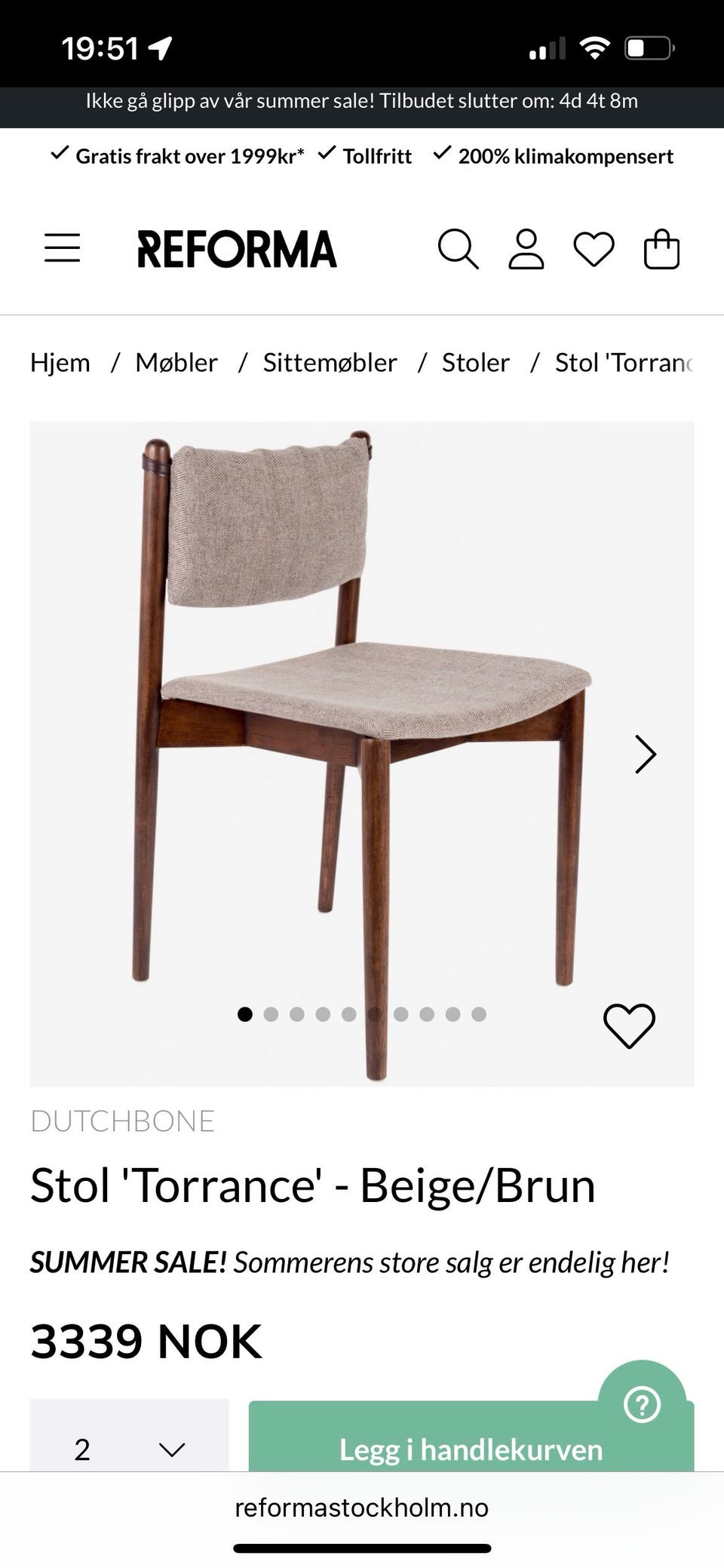This screenshot has height=1568, width=724.
Task: Open the Sittemøbler link
Action: point(330,362)
